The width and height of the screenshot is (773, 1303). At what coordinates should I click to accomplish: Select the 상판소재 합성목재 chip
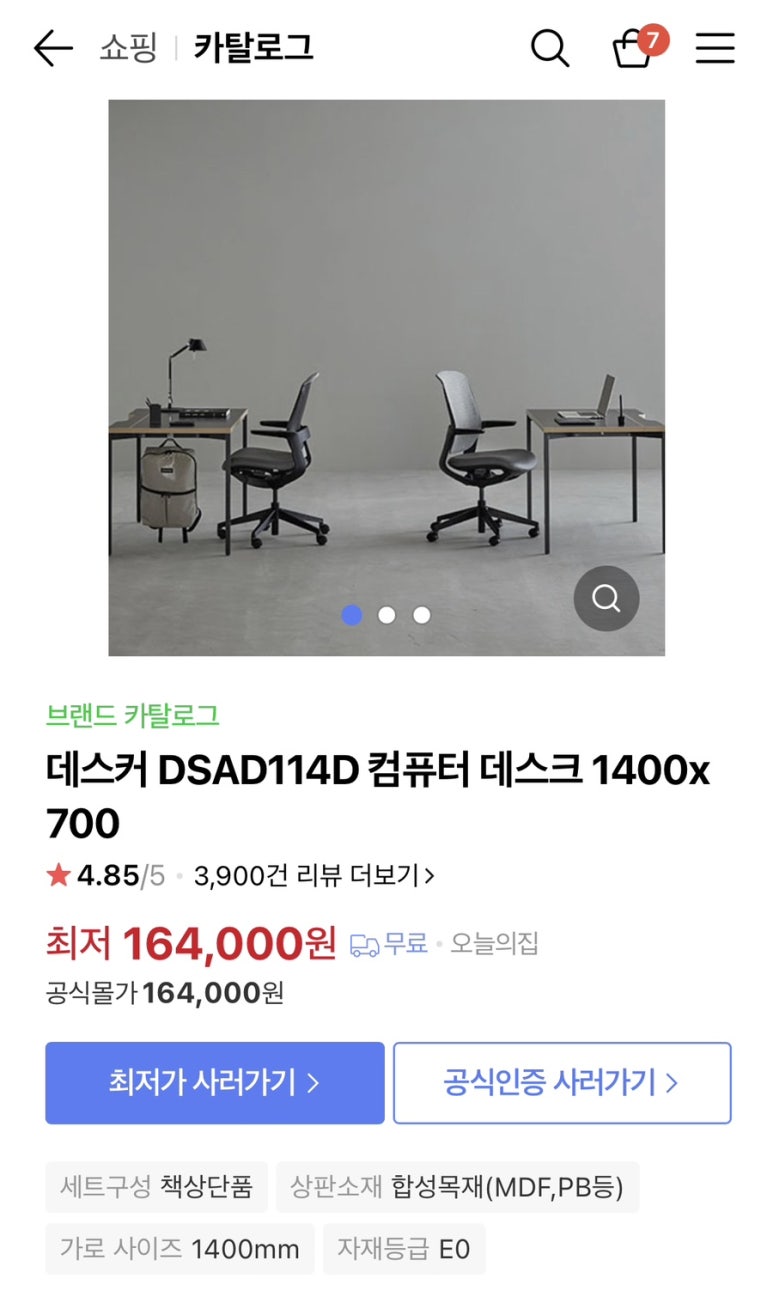(457, 1187)
